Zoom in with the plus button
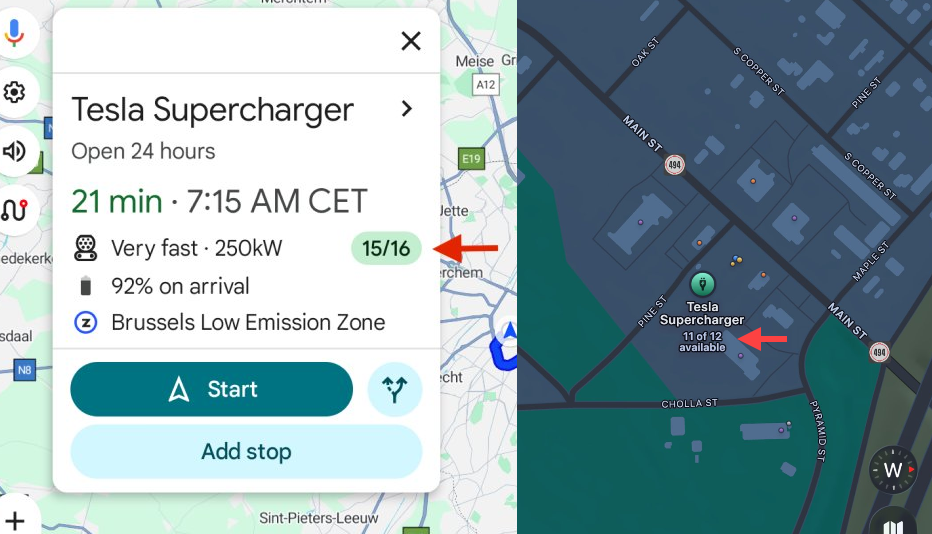 point(15,521)
